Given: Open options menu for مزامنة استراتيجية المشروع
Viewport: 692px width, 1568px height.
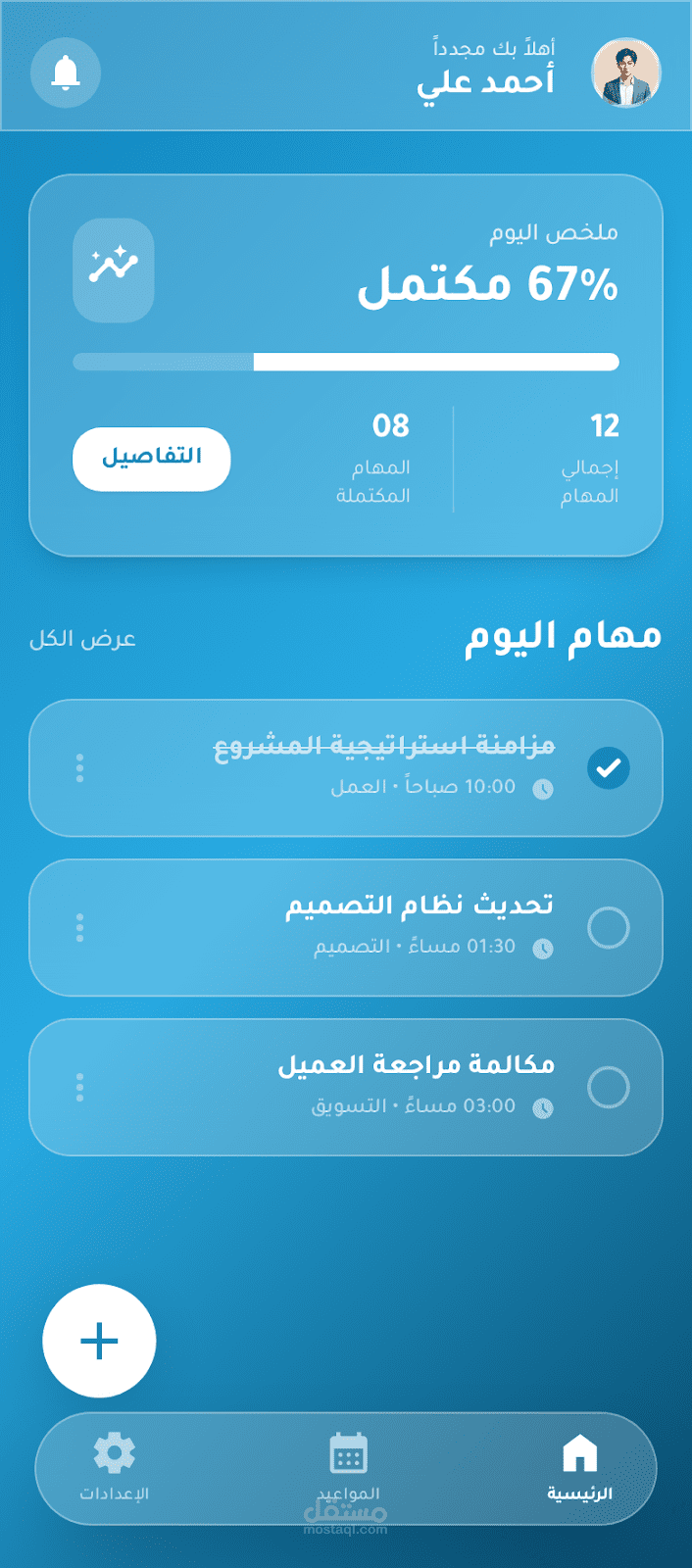Looking at the screenshot, I should [x=79, y=767].
